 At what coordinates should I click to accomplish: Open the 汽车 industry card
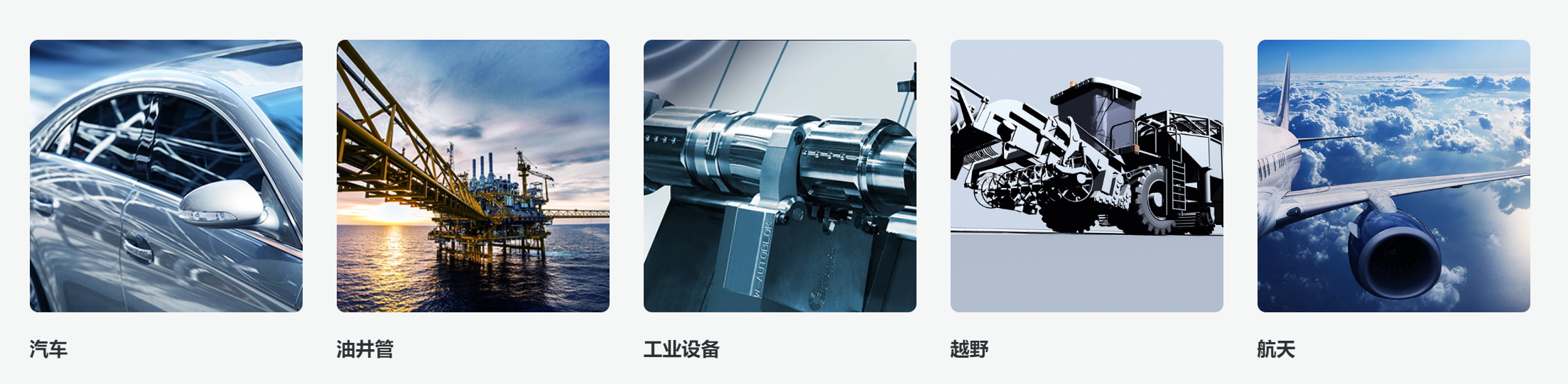tap(166, 176)
